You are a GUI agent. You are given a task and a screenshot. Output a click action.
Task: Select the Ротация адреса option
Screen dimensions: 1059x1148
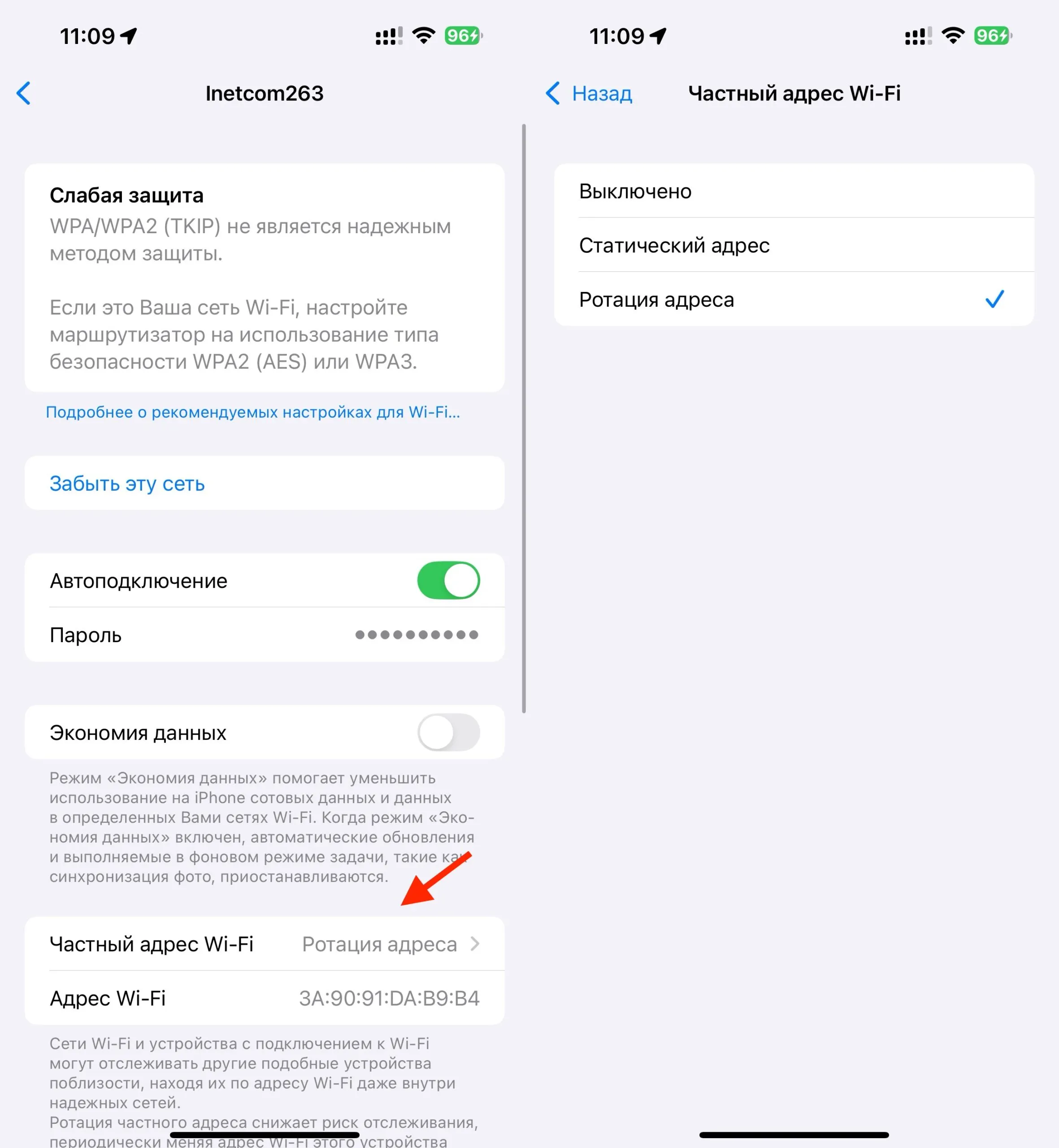pos(794,300)
